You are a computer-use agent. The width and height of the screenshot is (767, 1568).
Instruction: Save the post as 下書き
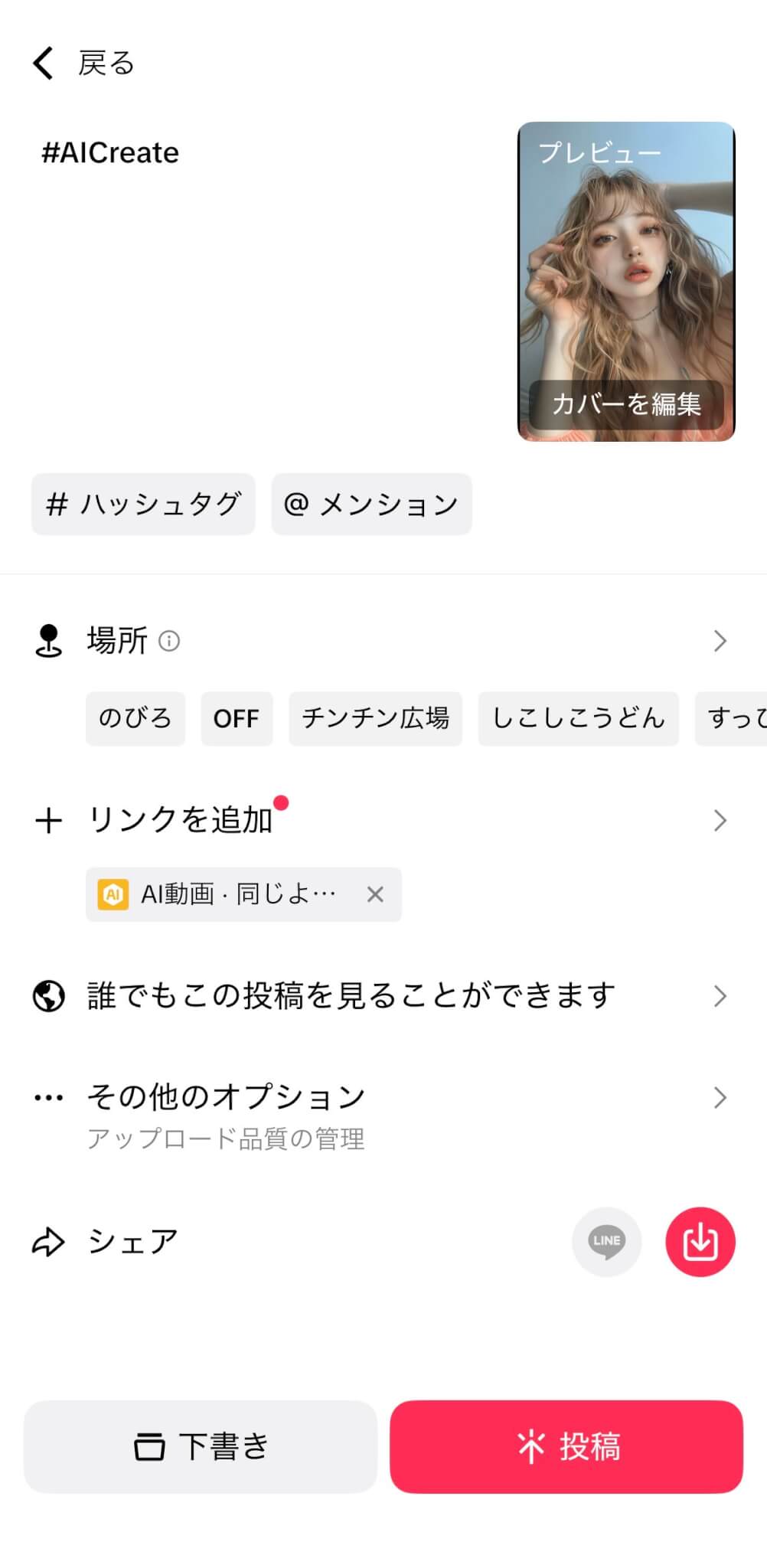(201, 1446)
